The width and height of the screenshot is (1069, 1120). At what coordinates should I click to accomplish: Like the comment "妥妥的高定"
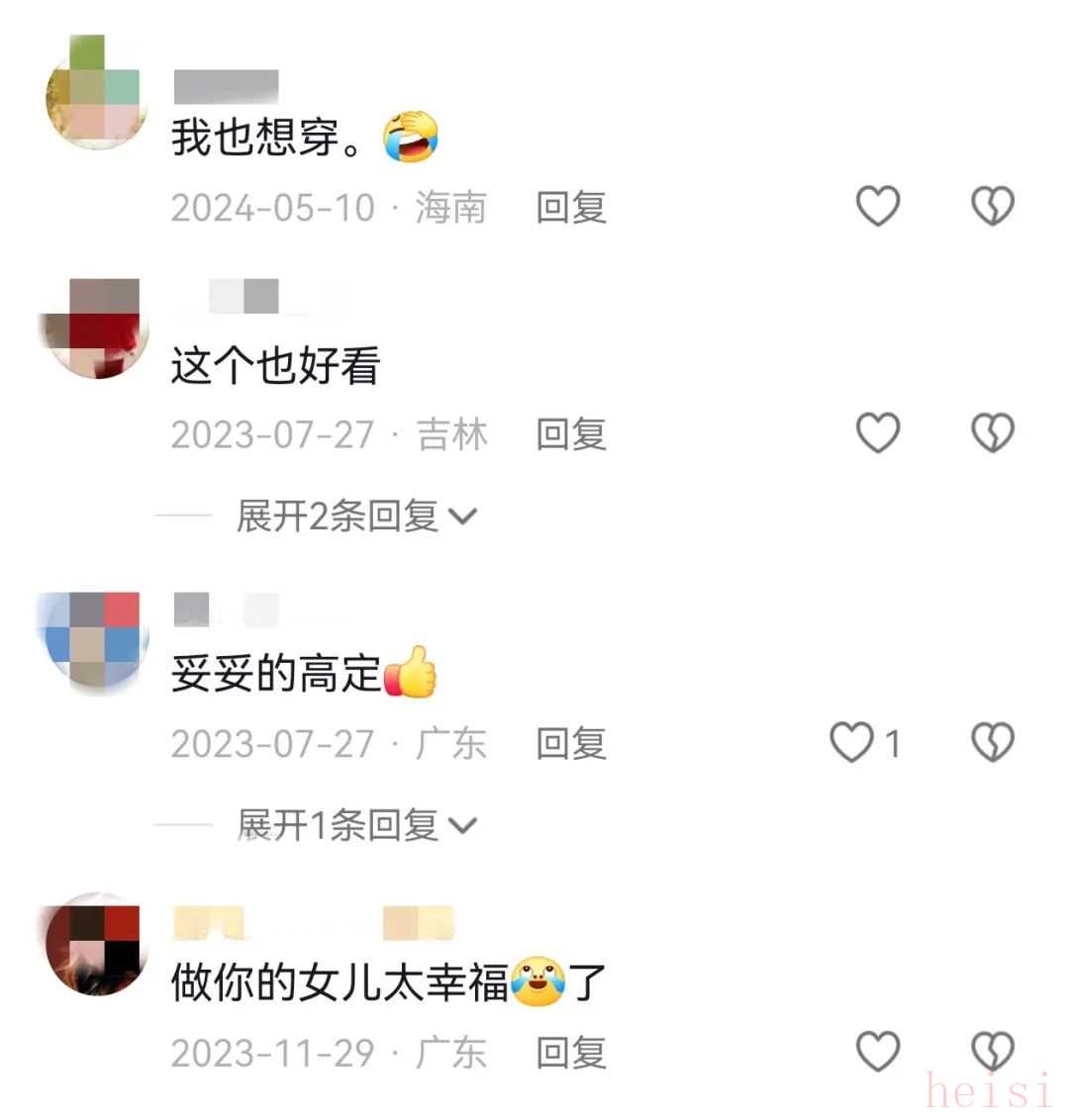[x=852, y=742]
